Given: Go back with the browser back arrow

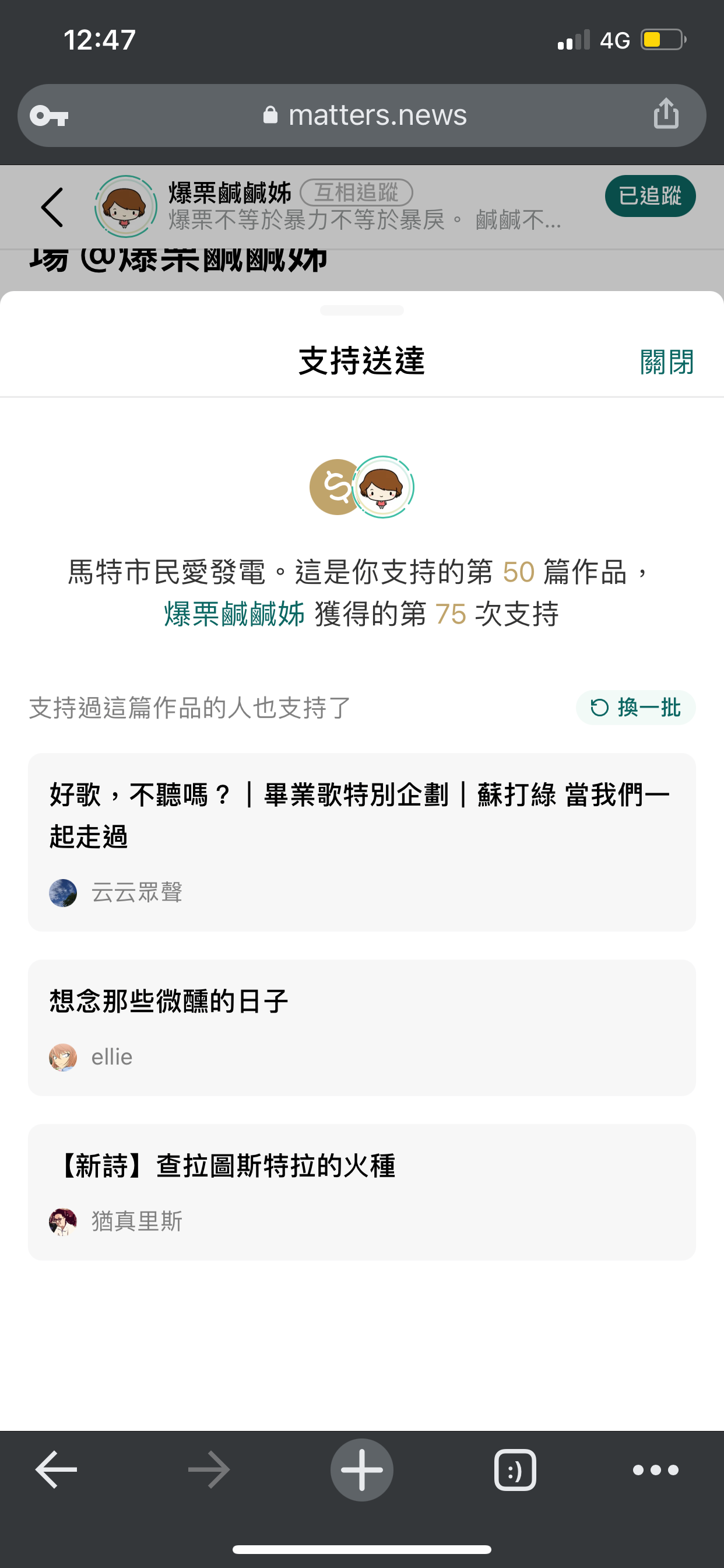Looking at the screenshot, I should point(56,1469).
